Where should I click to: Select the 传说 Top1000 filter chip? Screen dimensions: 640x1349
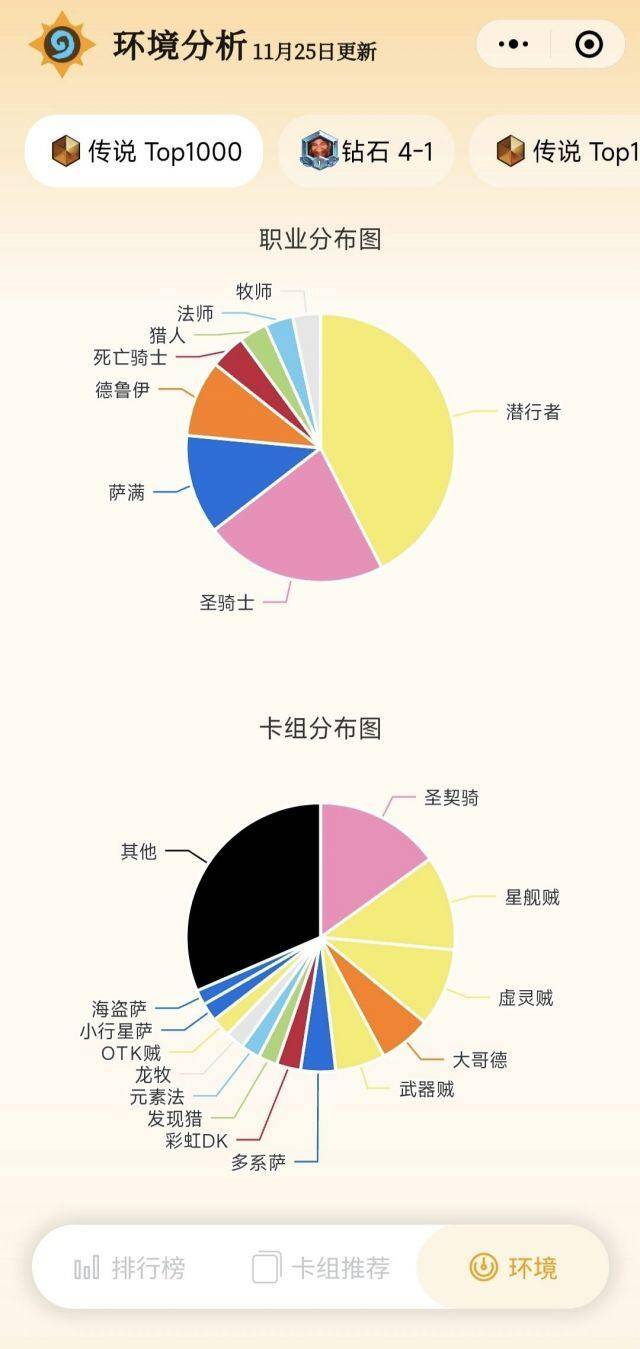click(145, 151)
